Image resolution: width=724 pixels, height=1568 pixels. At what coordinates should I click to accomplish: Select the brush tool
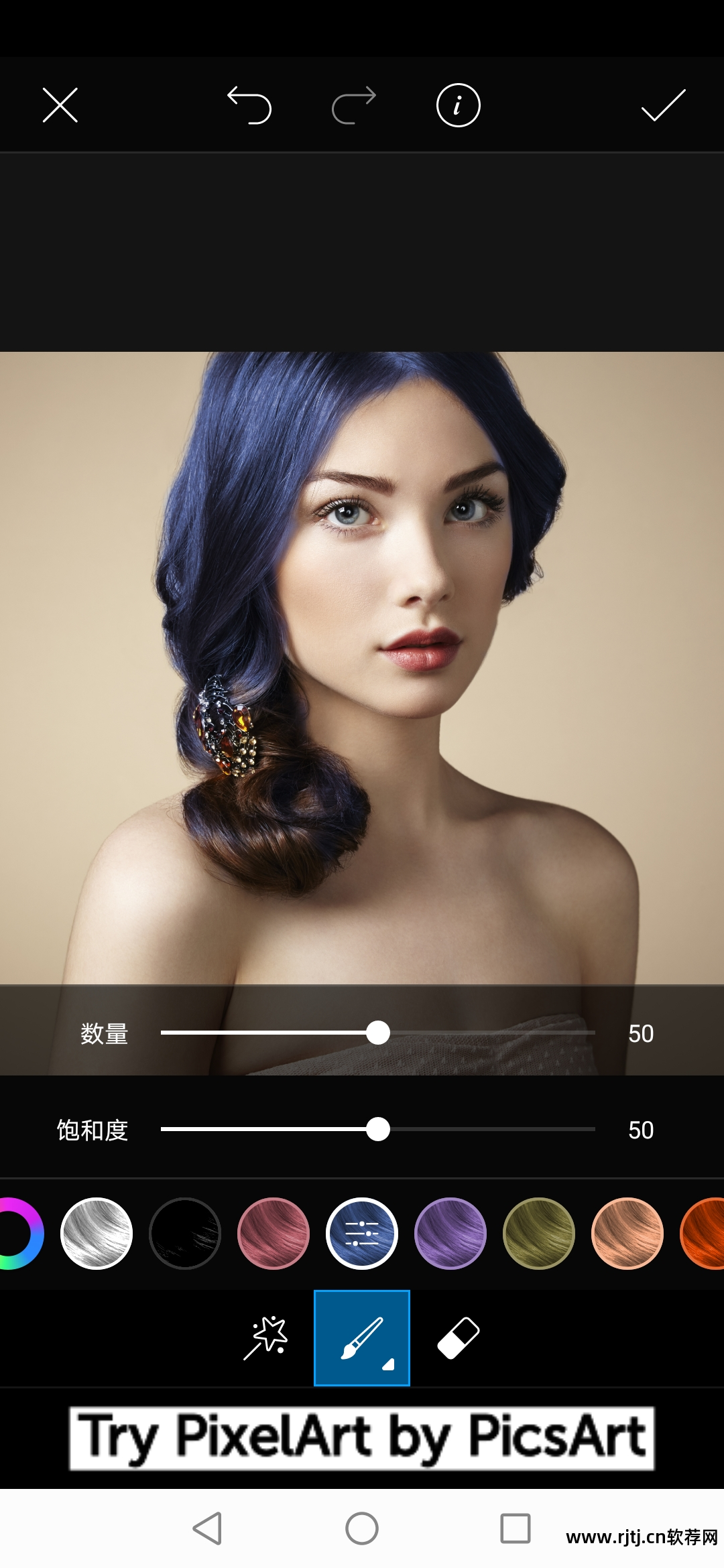point(362,1338)
